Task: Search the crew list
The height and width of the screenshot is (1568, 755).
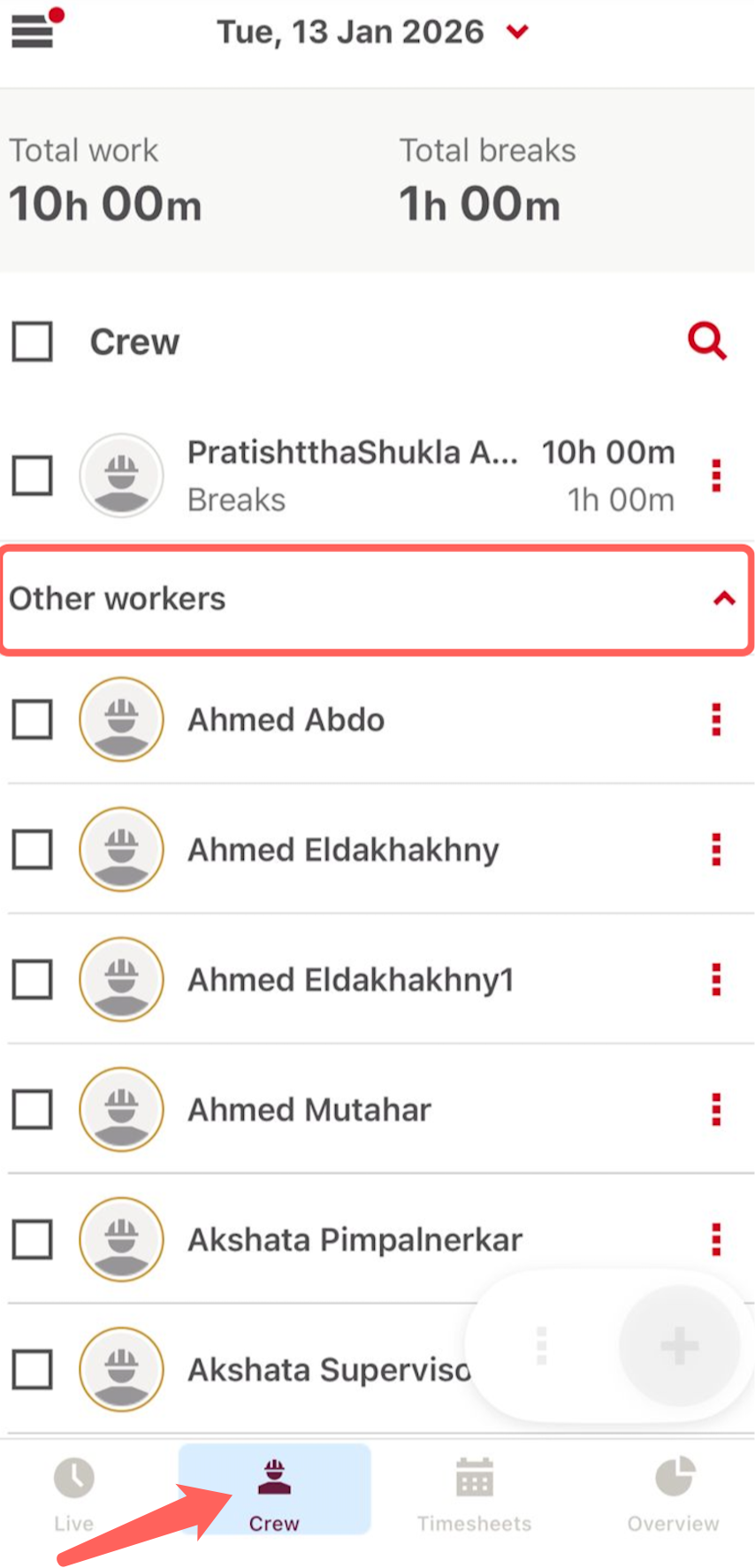Action: [x=706, y=341]
